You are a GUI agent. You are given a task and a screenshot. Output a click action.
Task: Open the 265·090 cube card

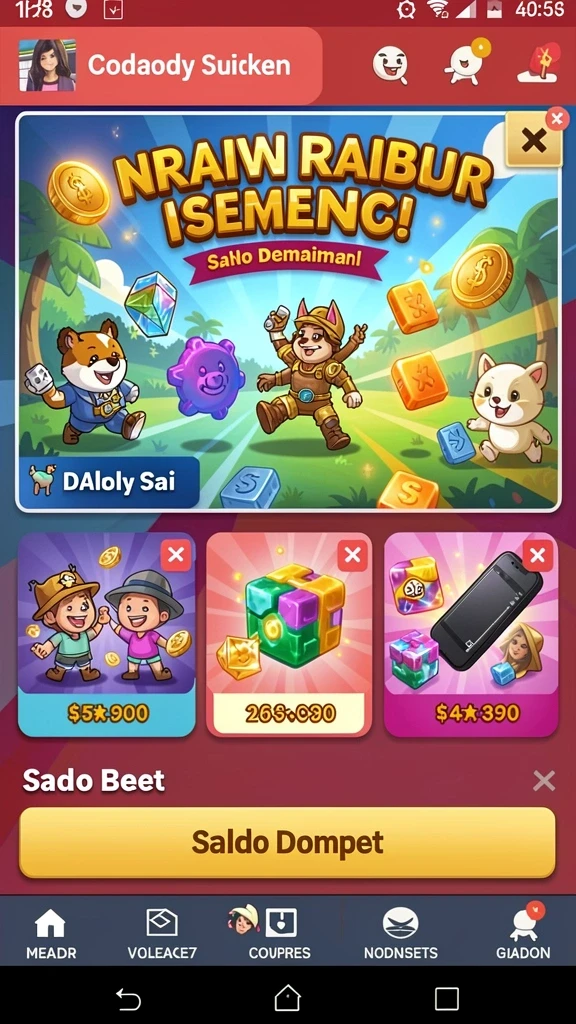(289, 634)
